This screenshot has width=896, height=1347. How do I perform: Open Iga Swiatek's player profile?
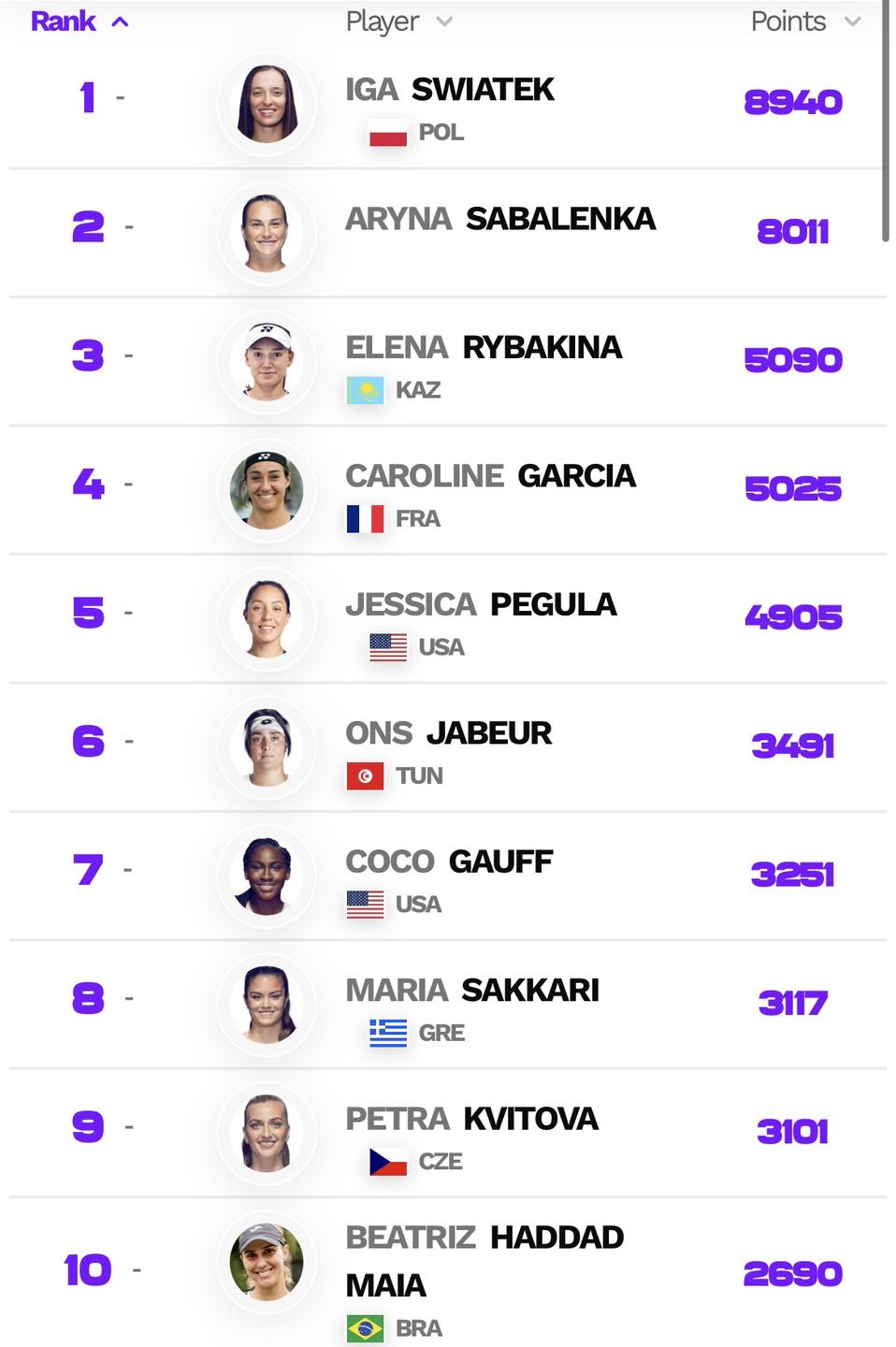click(449, 90)
